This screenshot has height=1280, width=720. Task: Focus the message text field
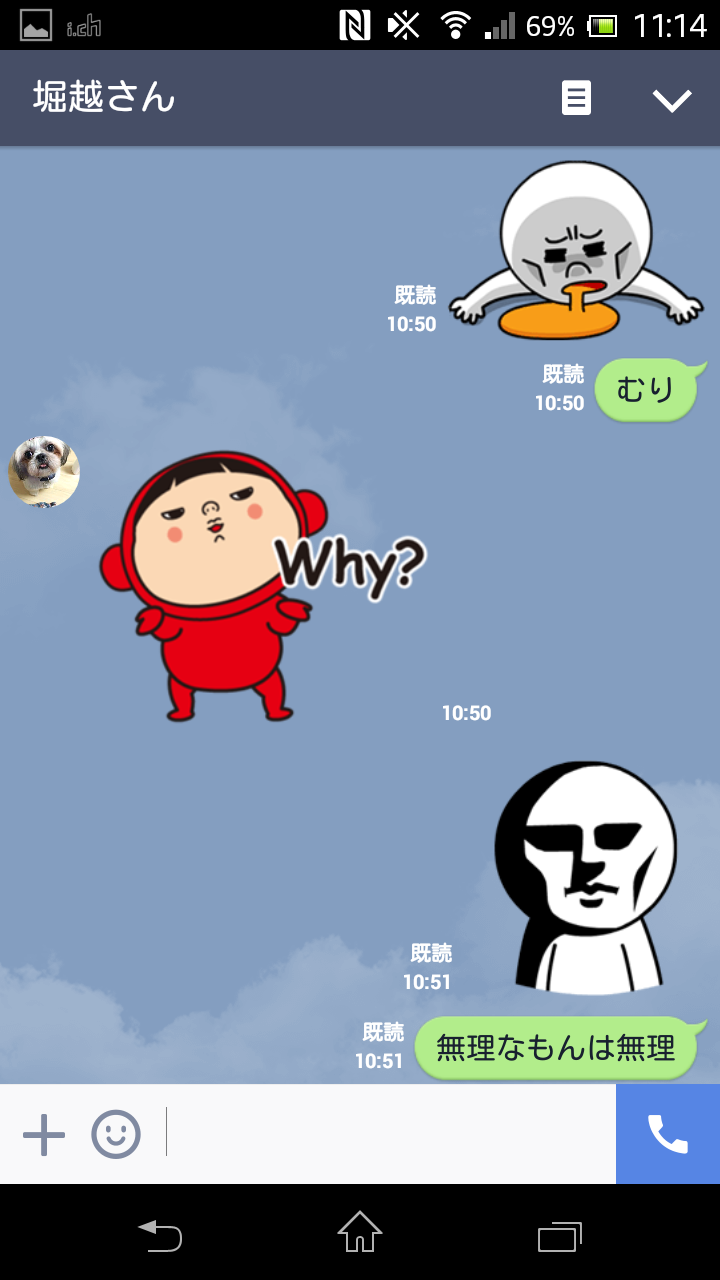tap(390, 1135)
